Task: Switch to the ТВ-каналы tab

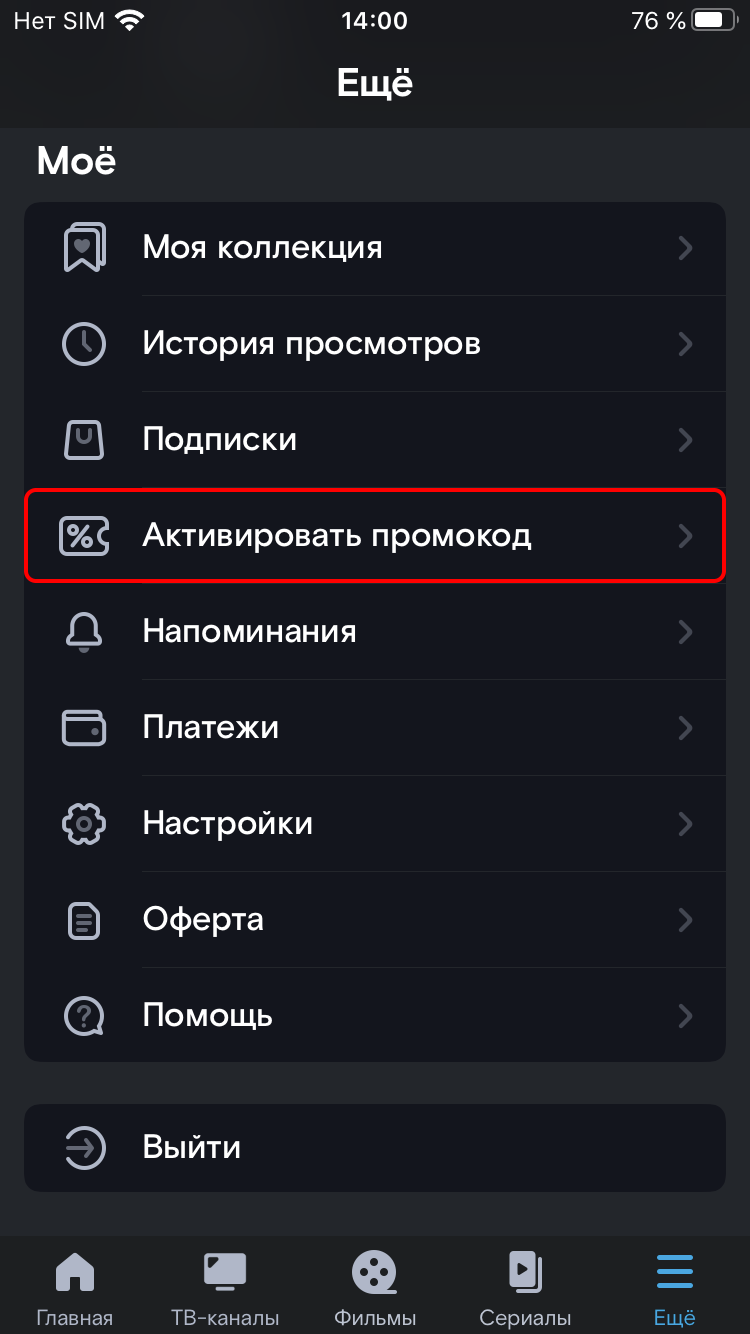Action: [x=225, y=1288]
